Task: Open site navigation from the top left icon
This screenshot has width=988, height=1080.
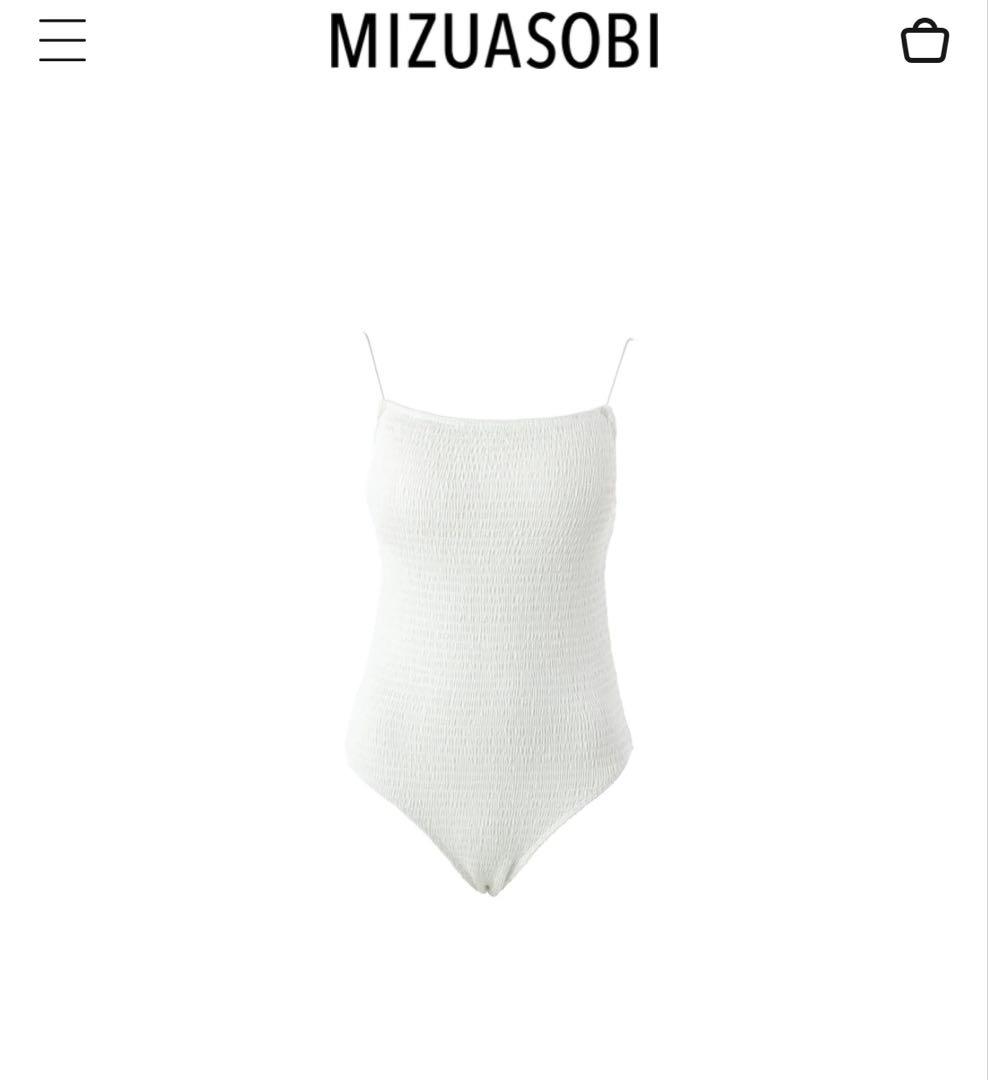Action: [x=62, y=41]
